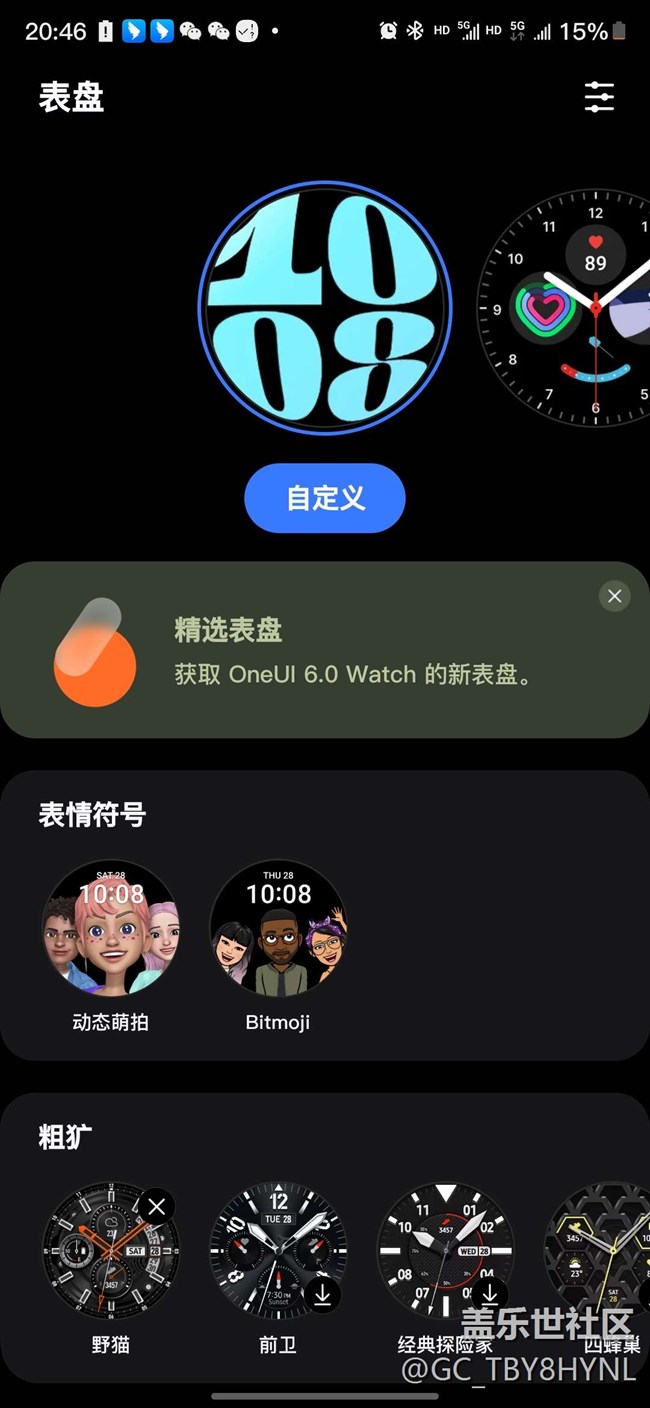Select the 动态萌拍 watch face
Image resolution: width=650 pixels, height=1408 pixels.
(x=110, y=929)
